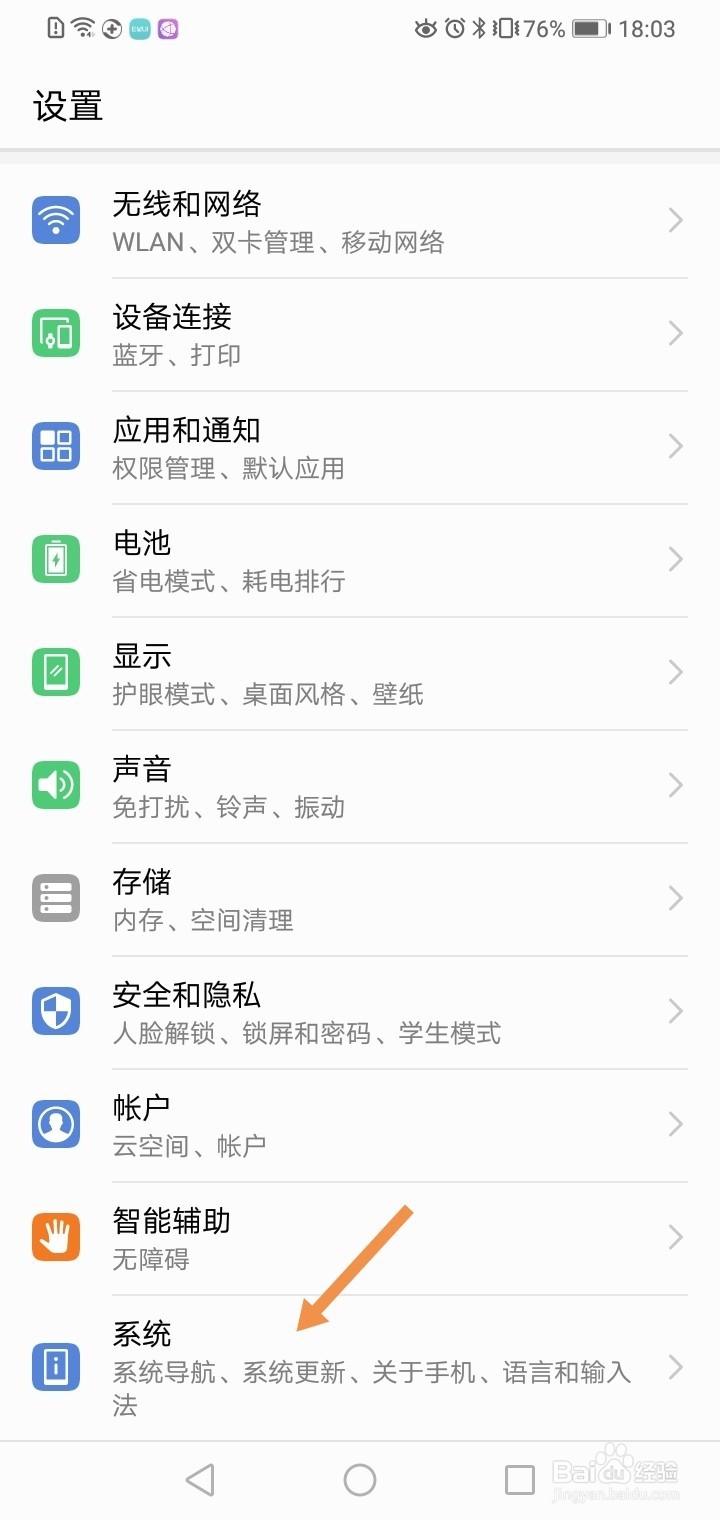Open the security and privacy shield icon

tap(55, 1011)
